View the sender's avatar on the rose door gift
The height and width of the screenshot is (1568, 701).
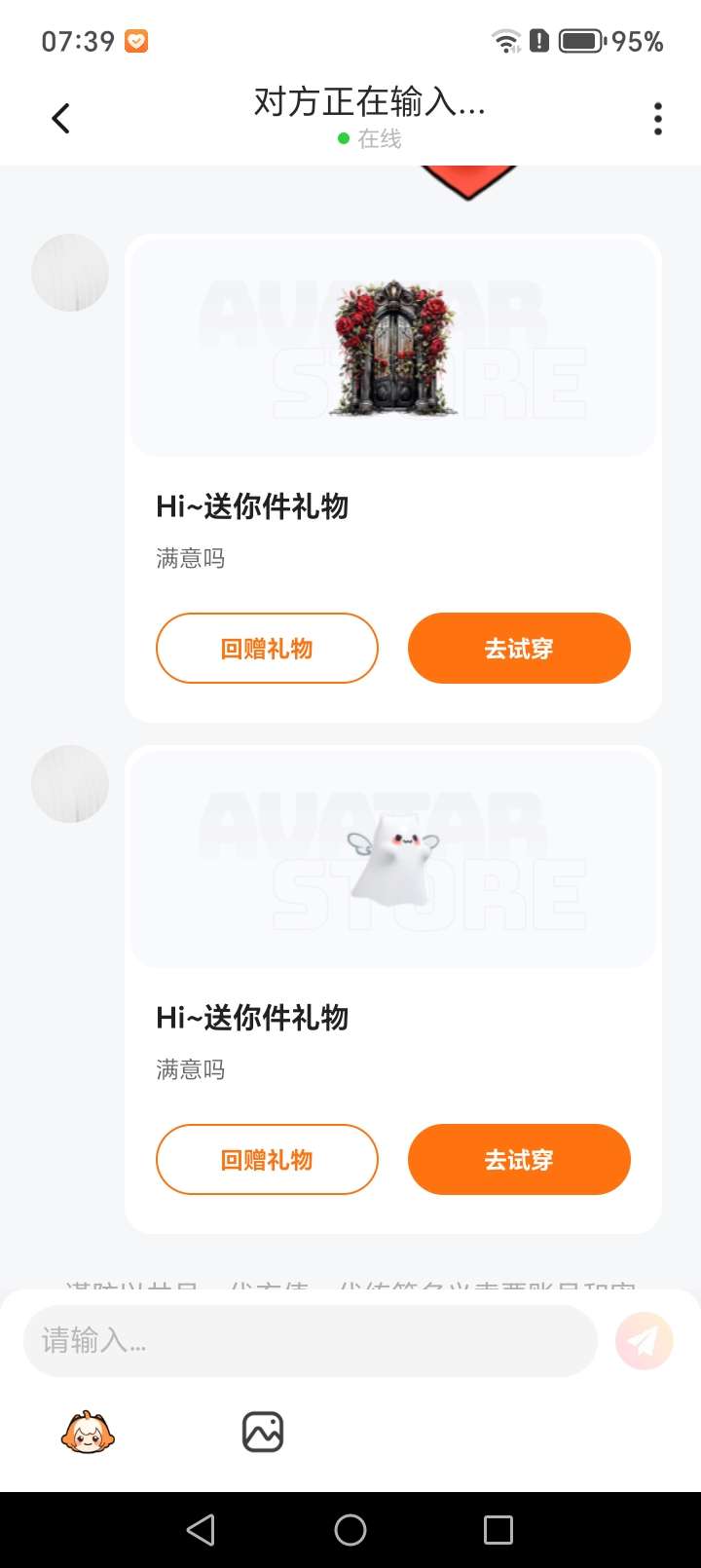pos(70,273)
